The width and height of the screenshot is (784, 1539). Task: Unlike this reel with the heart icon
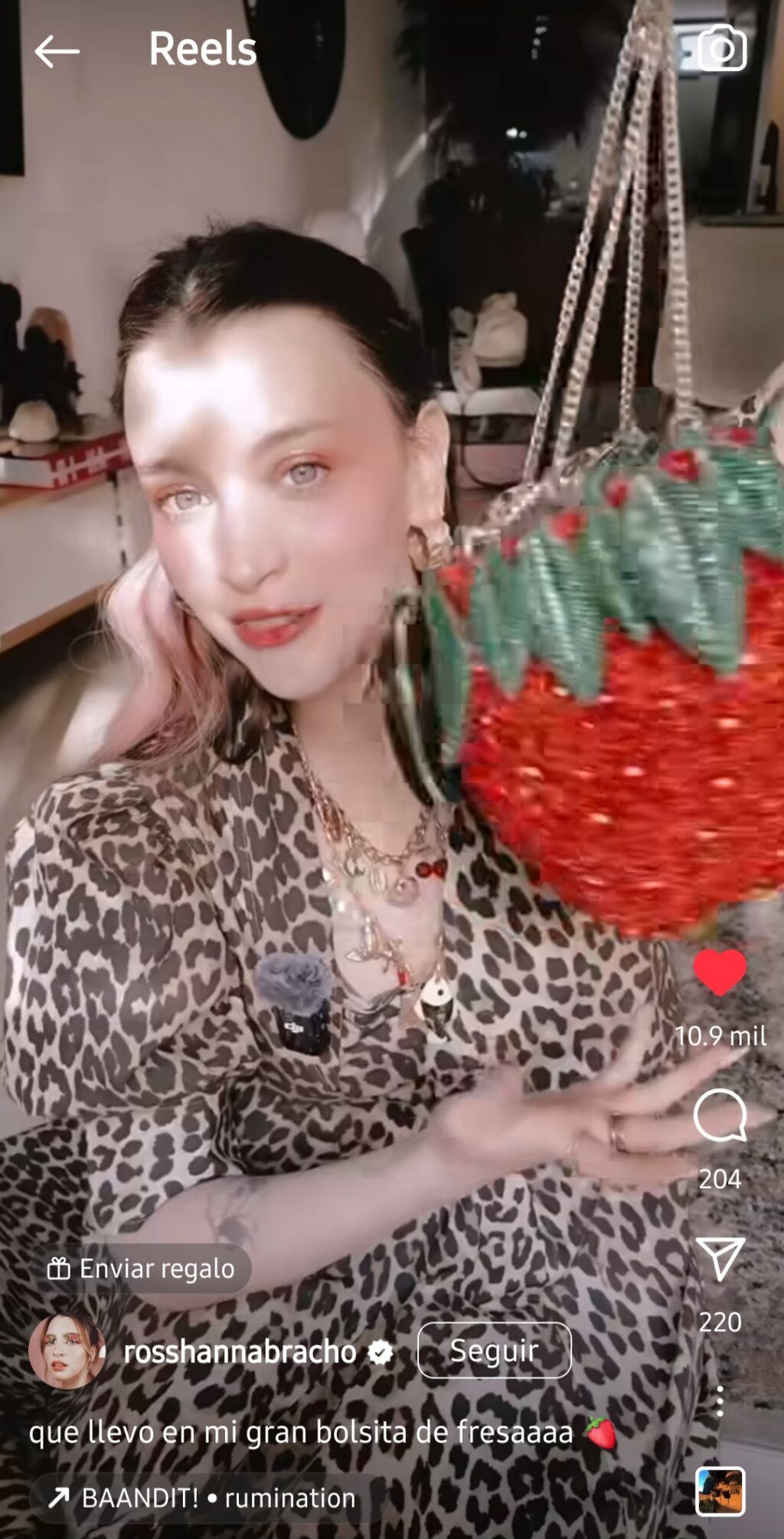(x=720, y=971)
